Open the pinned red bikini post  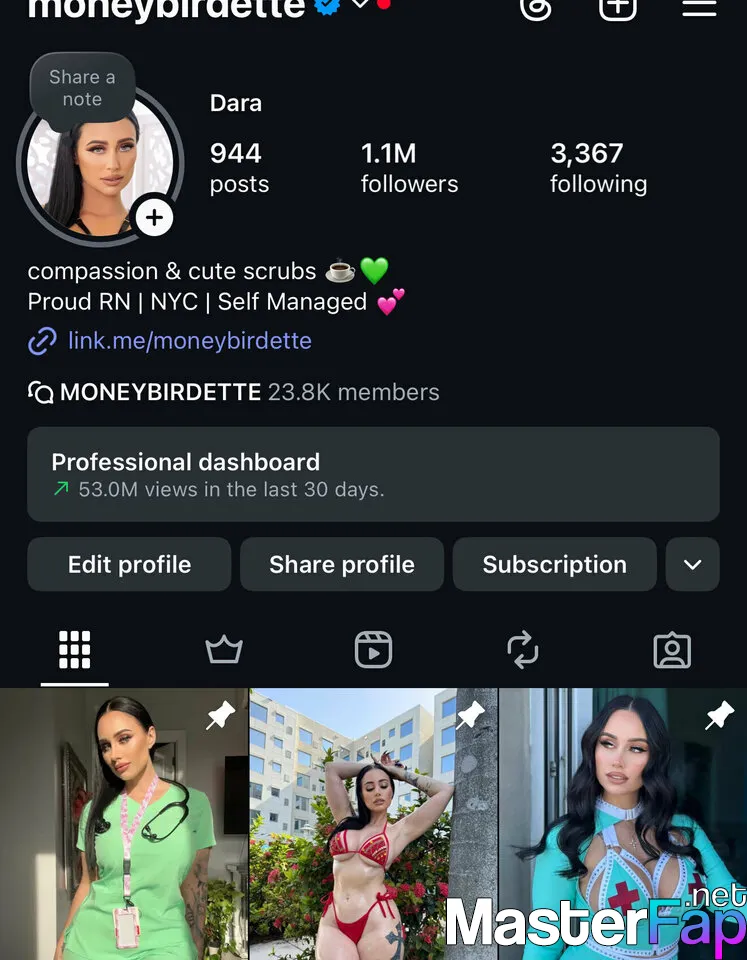click(372, 825)
